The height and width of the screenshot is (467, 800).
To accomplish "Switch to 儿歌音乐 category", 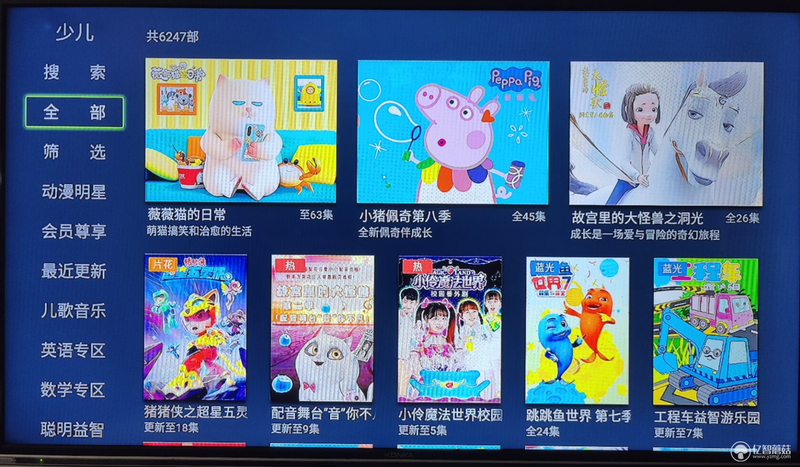I will (74, 310).
